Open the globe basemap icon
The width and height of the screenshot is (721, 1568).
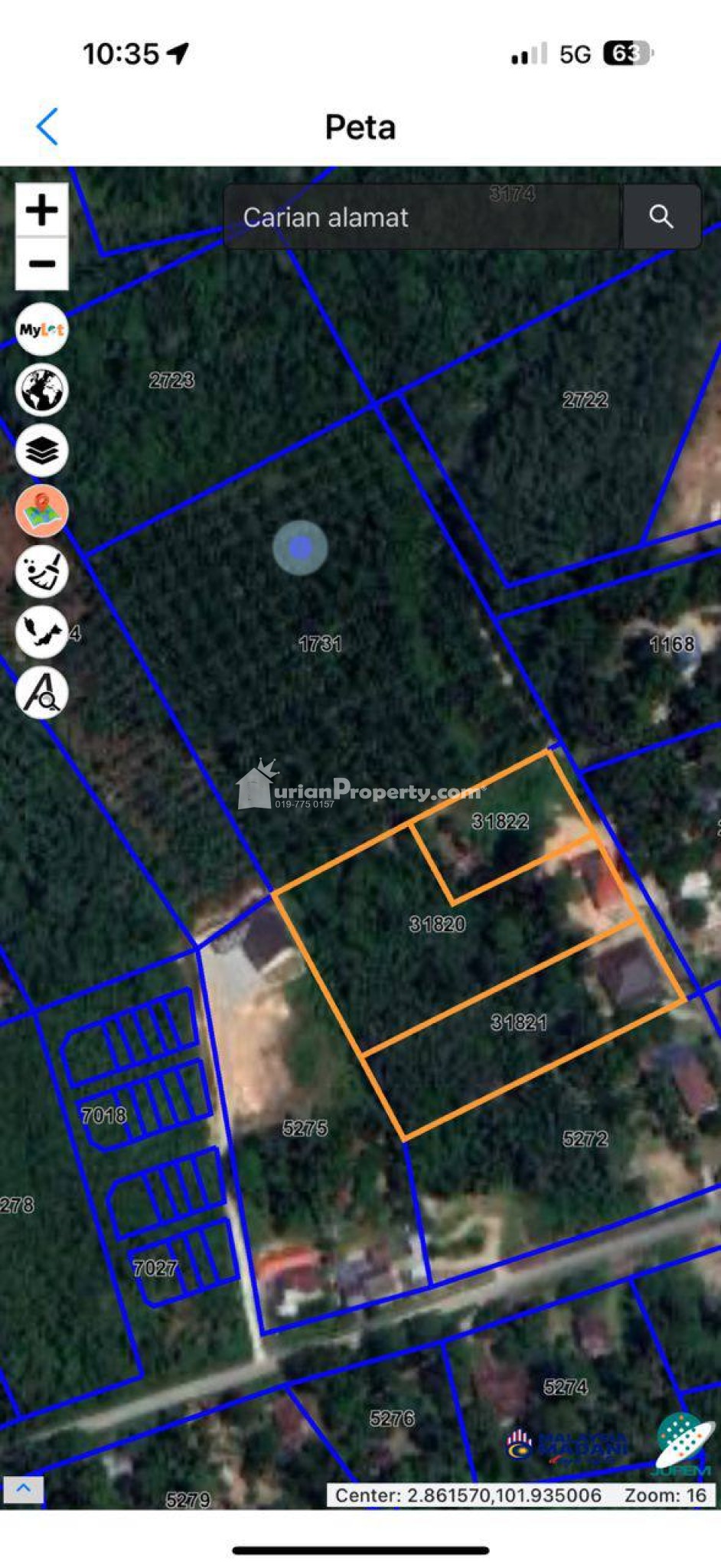[42, 390]
